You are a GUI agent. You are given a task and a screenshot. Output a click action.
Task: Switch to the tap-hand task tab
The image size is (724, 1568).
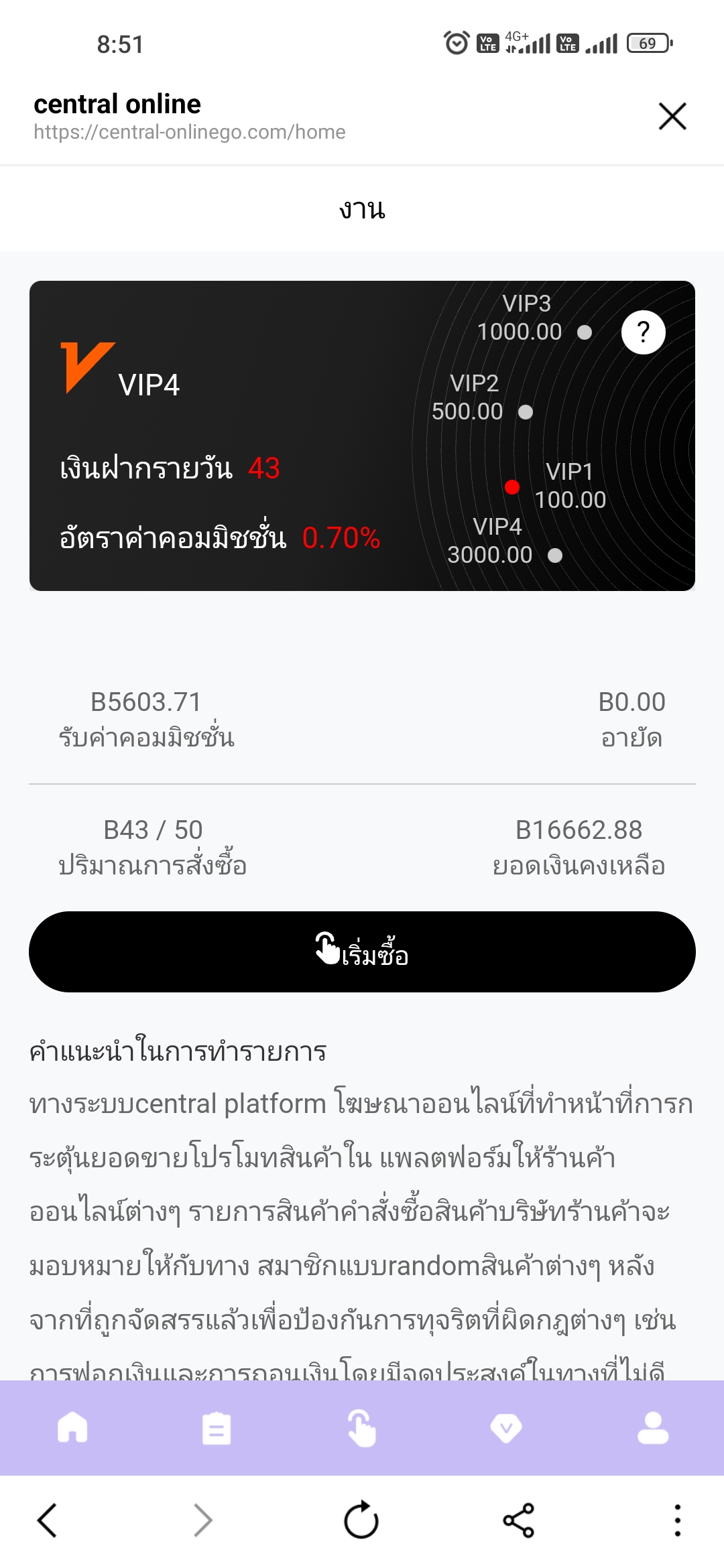[x=361, y=1427]
